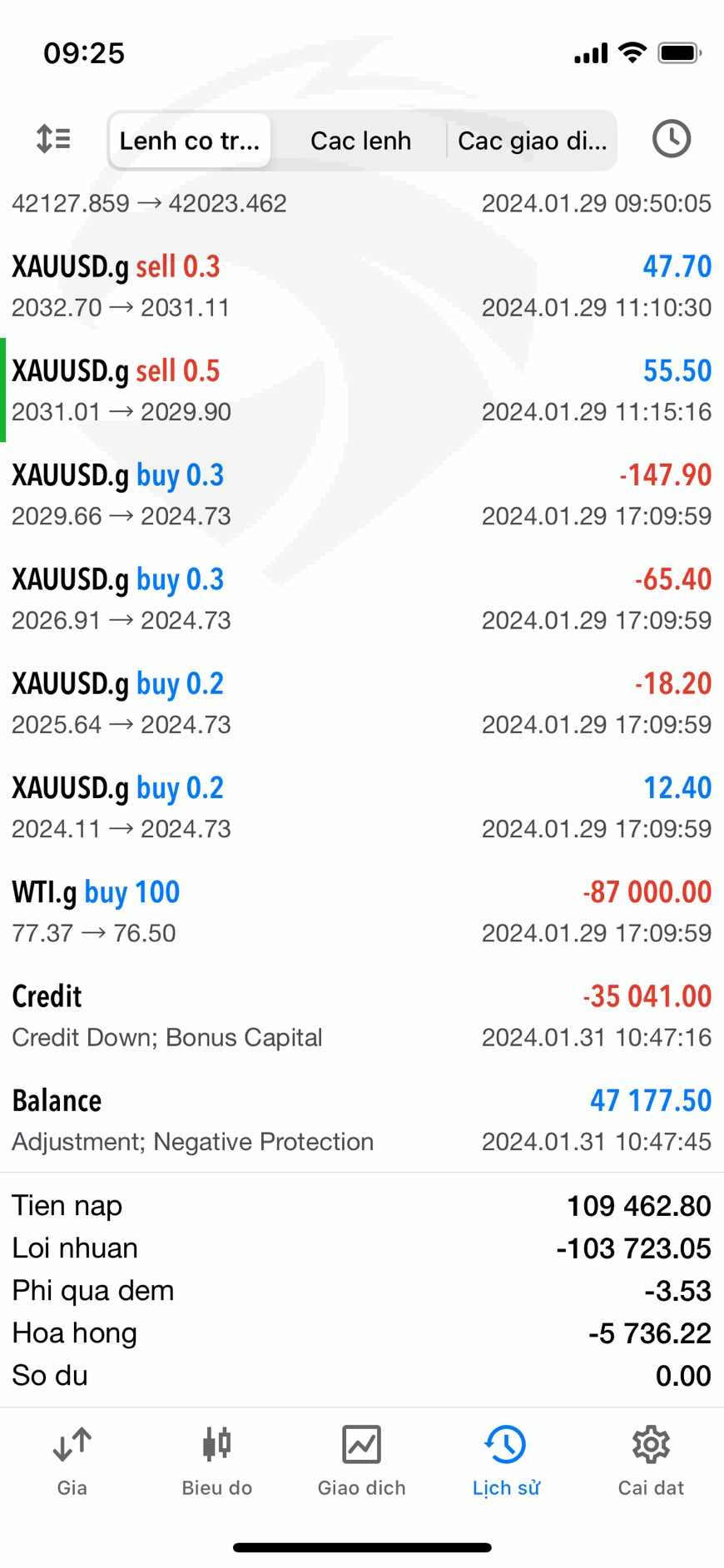Viewport: 724px width, 1568px height.
Task: Open the sort order icon
Action: 54,139
